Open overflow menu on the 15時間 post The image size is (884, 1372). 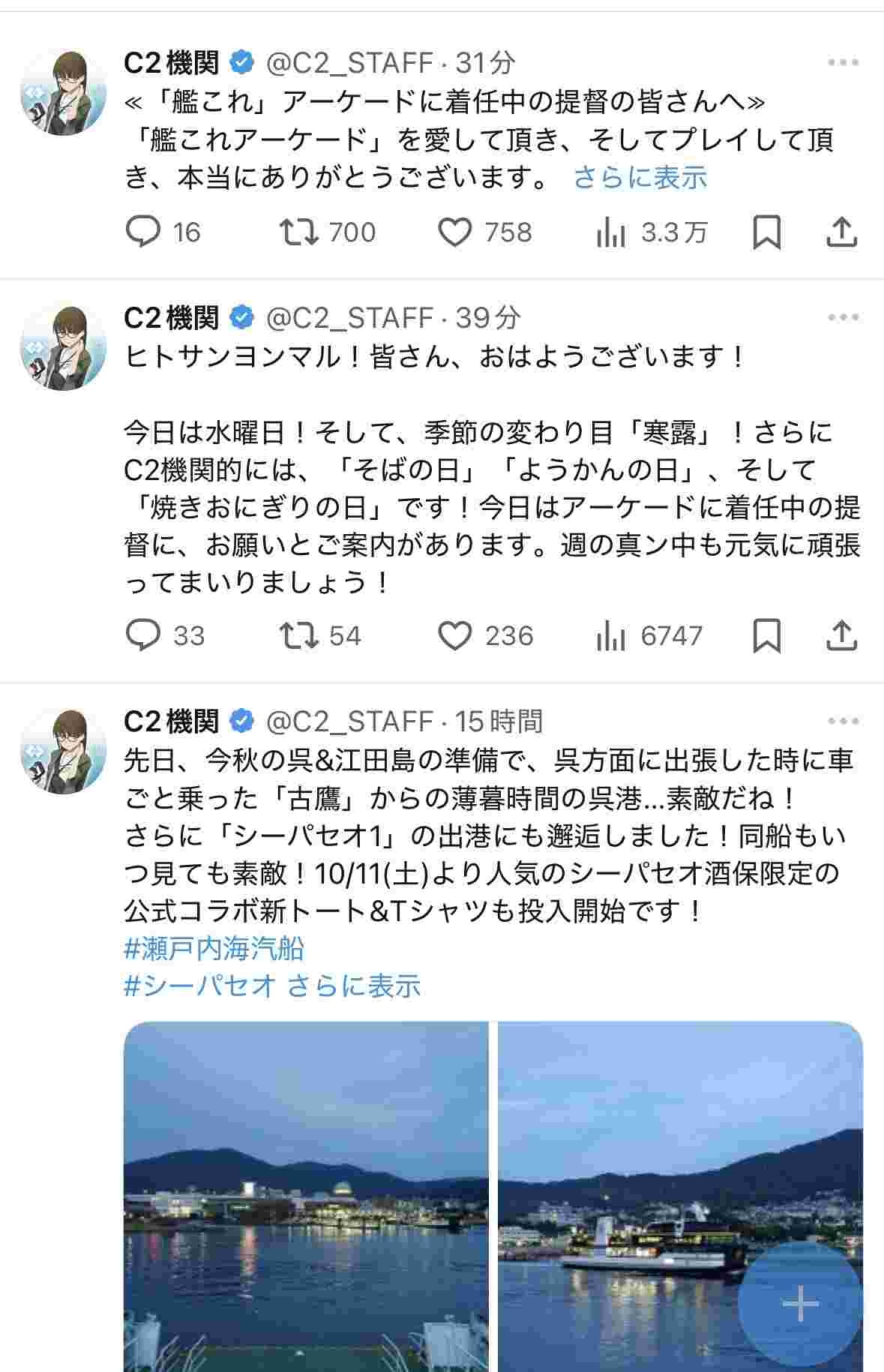pyautogui.click(x=843, y=721)
